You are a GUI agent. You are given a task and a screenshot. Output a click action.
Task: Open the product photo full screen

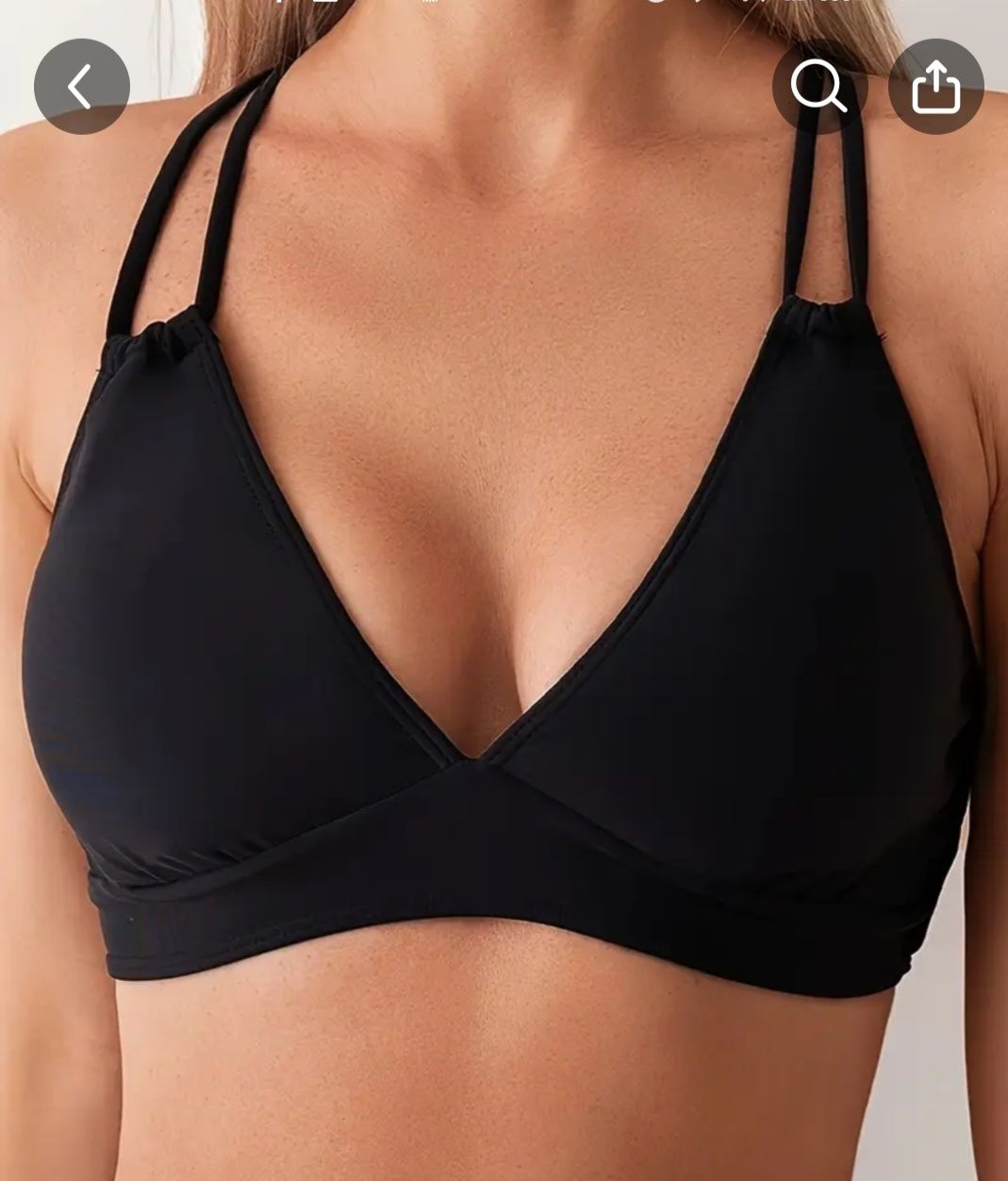504,613
